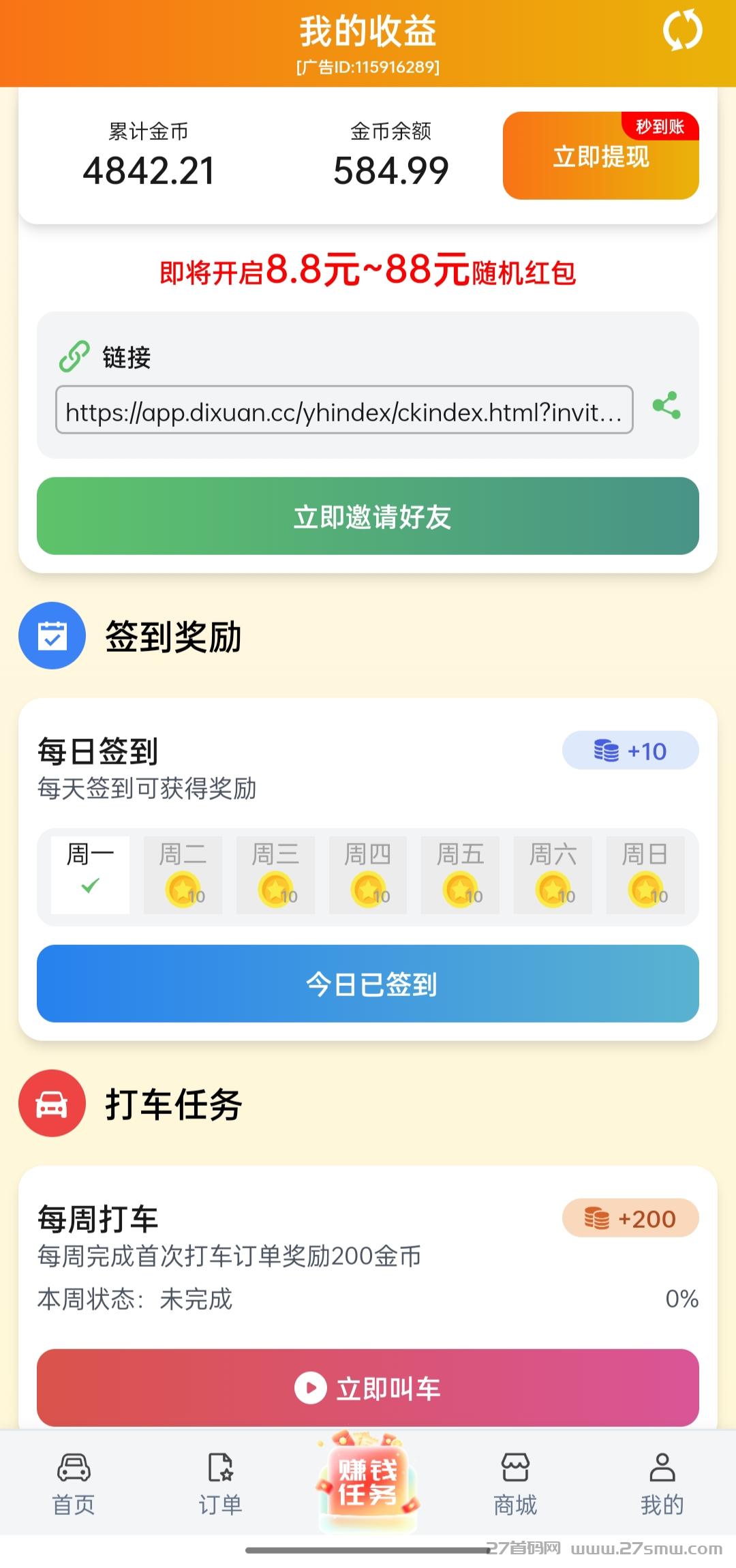Tap 立即邀请好友 to invite friends

(368, 516)
